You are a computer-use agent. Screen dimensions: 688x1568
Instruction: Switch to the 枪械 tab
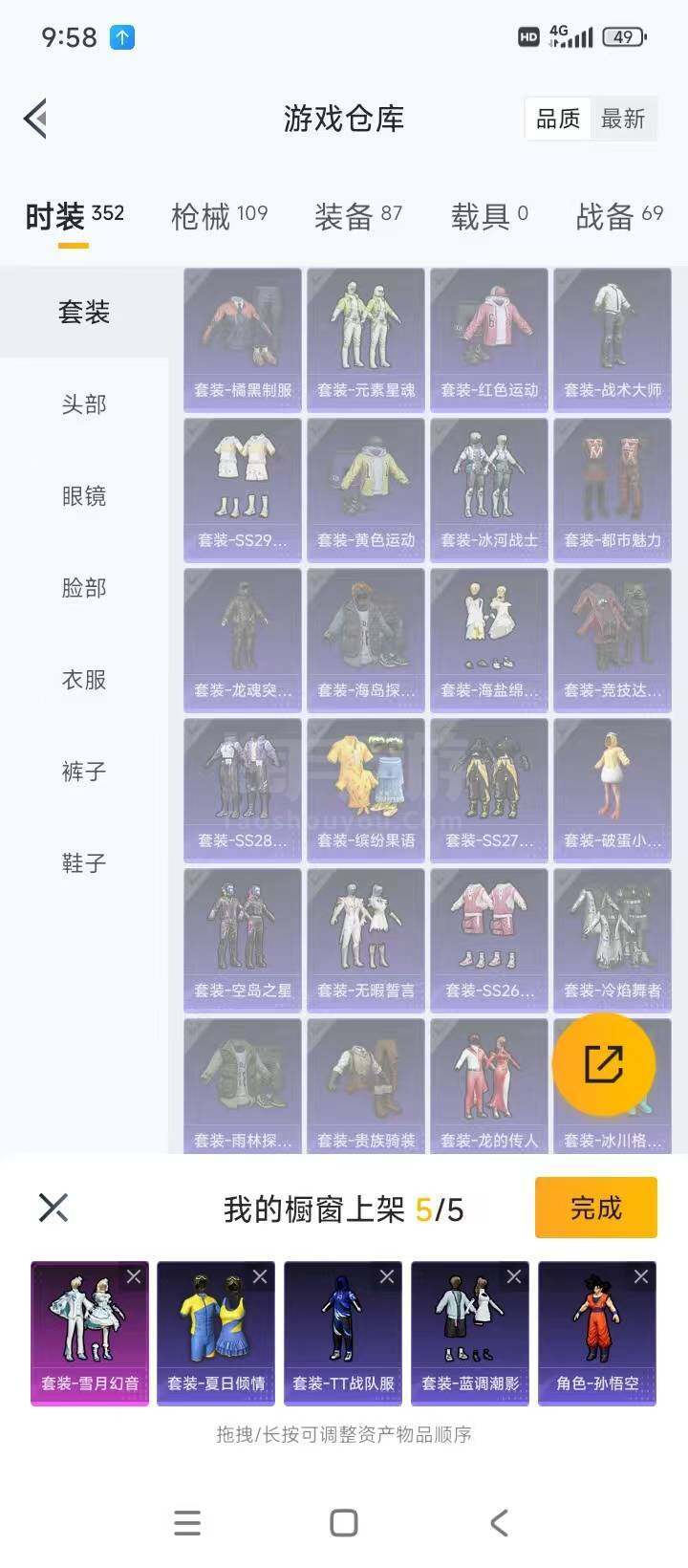(x=219, y=216)
